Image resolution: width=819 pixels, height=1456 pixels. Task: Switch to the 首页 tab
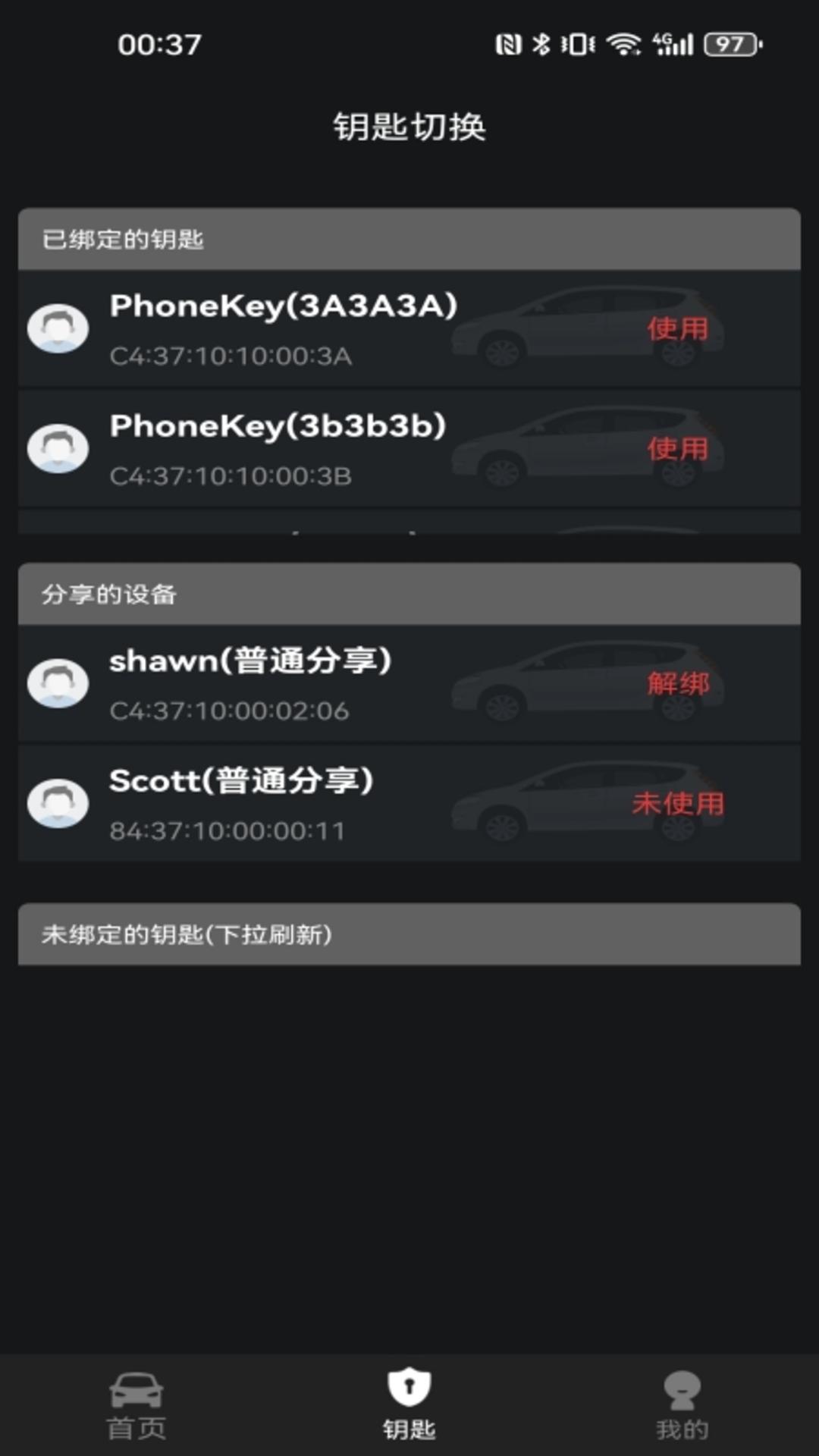(136, 1405)
